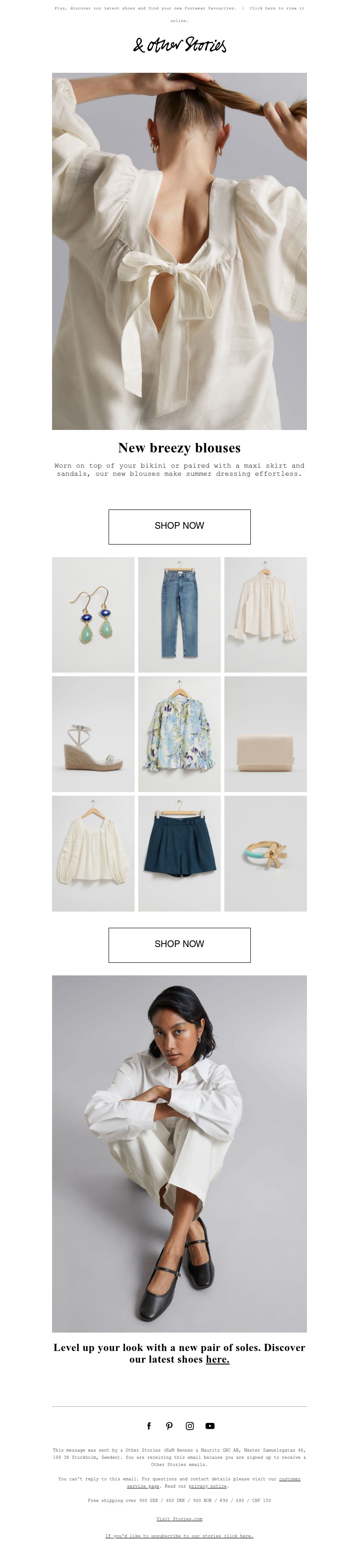
Task: View the blue denim jeans product
Action: click(179, 614)
